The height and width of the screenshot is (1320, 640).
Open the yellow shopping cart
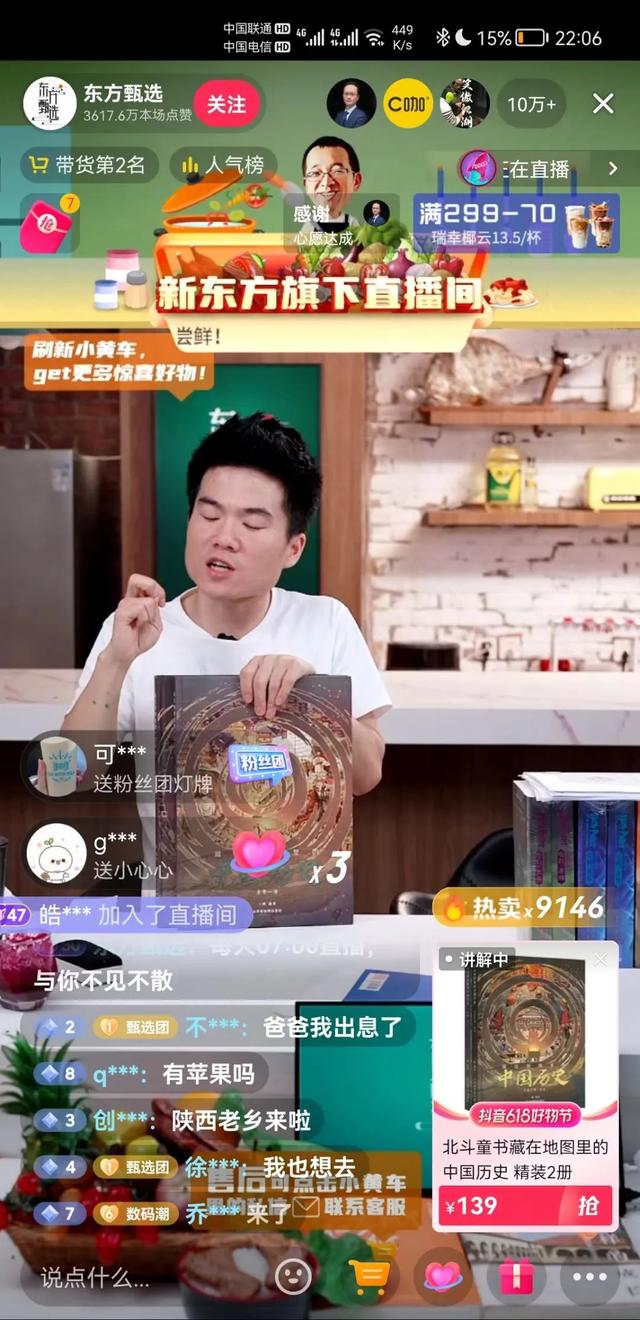[x=369, y=1277]
